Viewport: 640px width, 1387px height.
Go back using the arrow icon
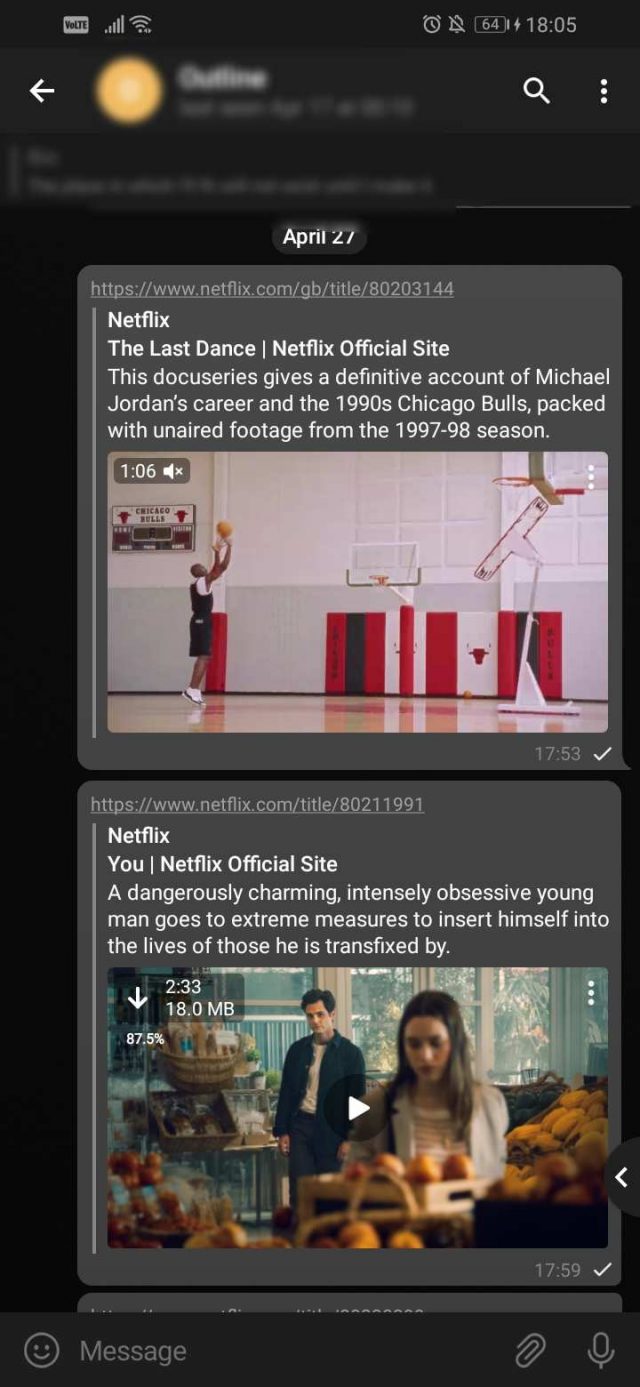coord(42,91)
